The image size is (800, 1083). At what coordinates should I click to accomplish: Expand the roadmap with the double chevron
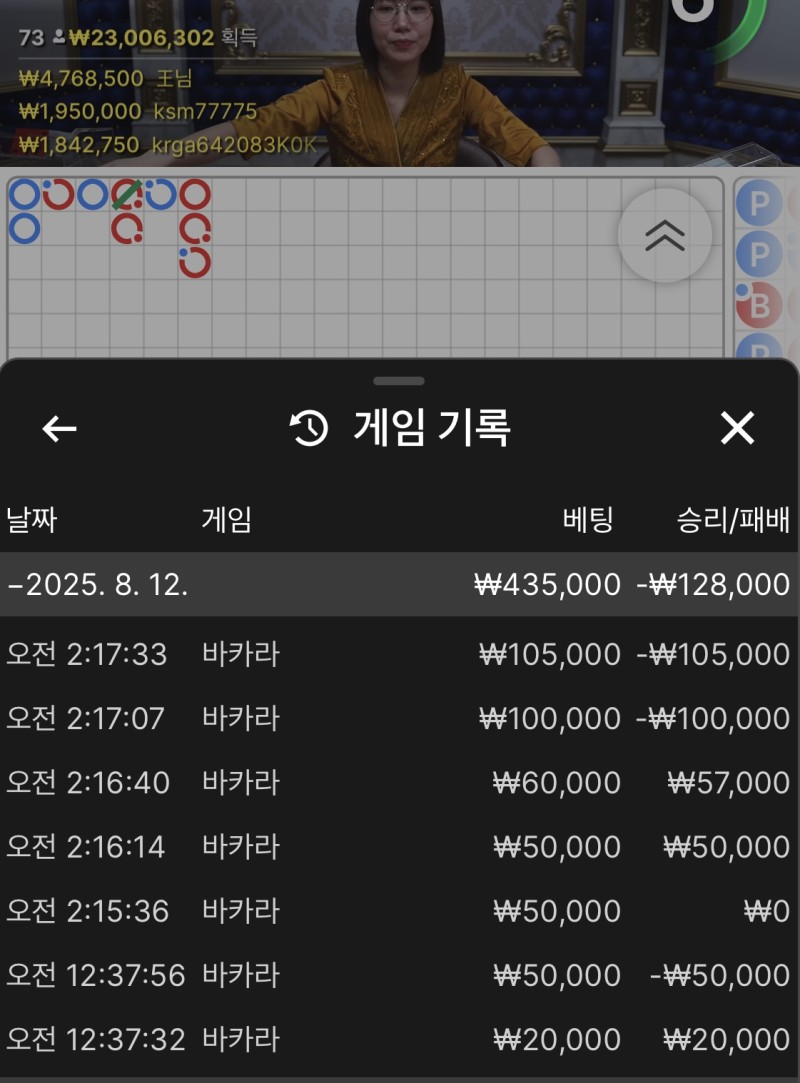point(664,236)
